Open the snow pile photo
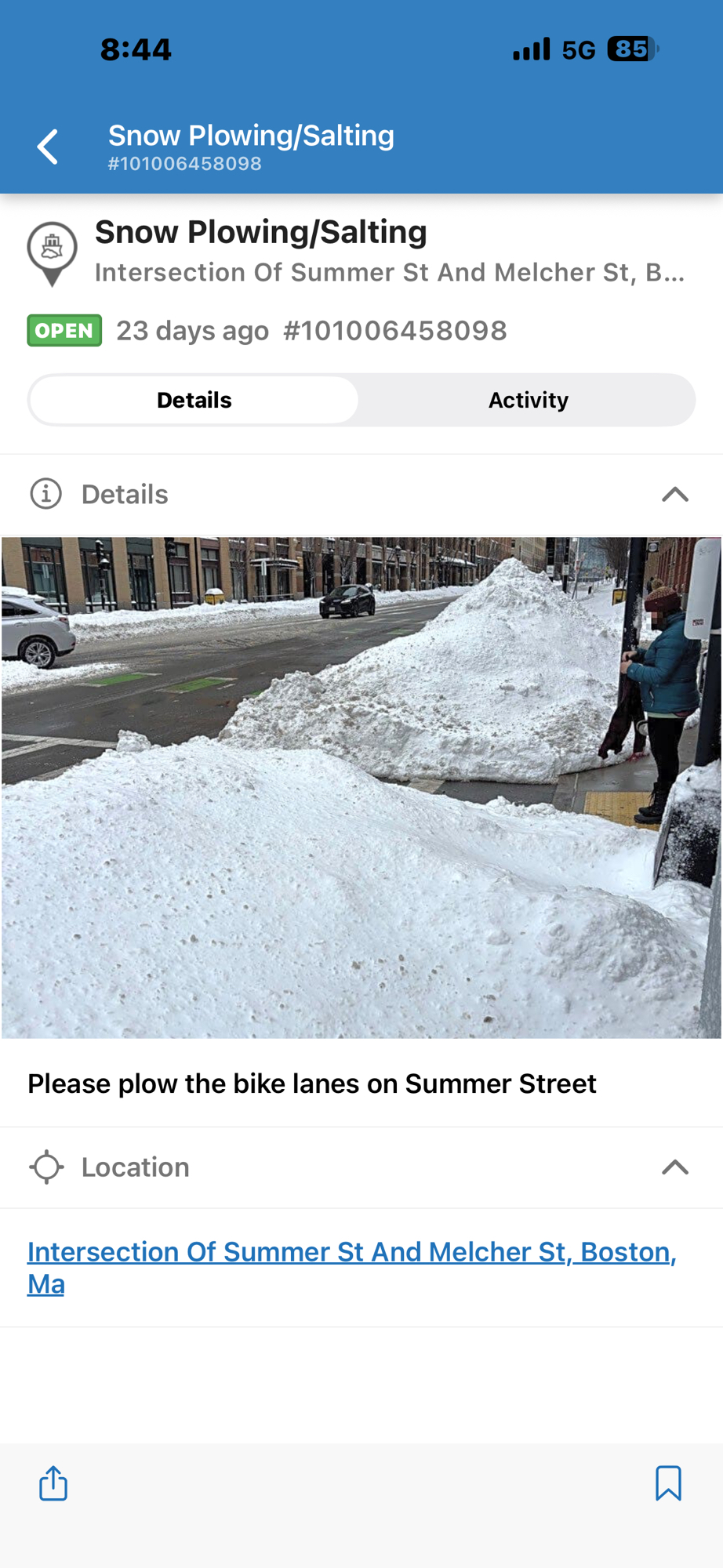Image resolution: width=723 pixels, height=1568 pixels. coord(361,787)
